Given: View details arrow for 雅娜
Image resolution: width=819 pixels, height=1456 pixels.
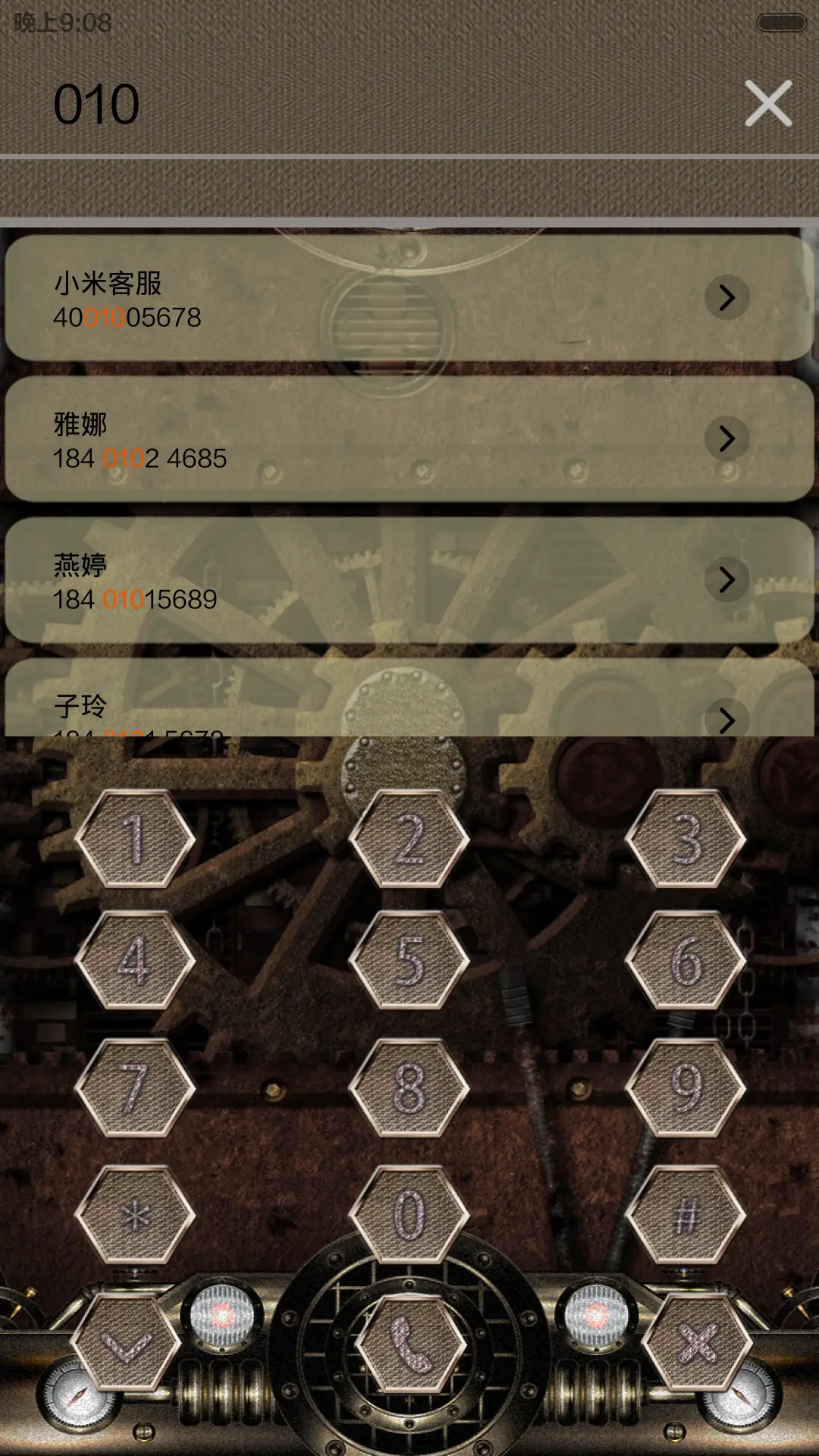Looking at the screenshot, I should pos(726,438).
